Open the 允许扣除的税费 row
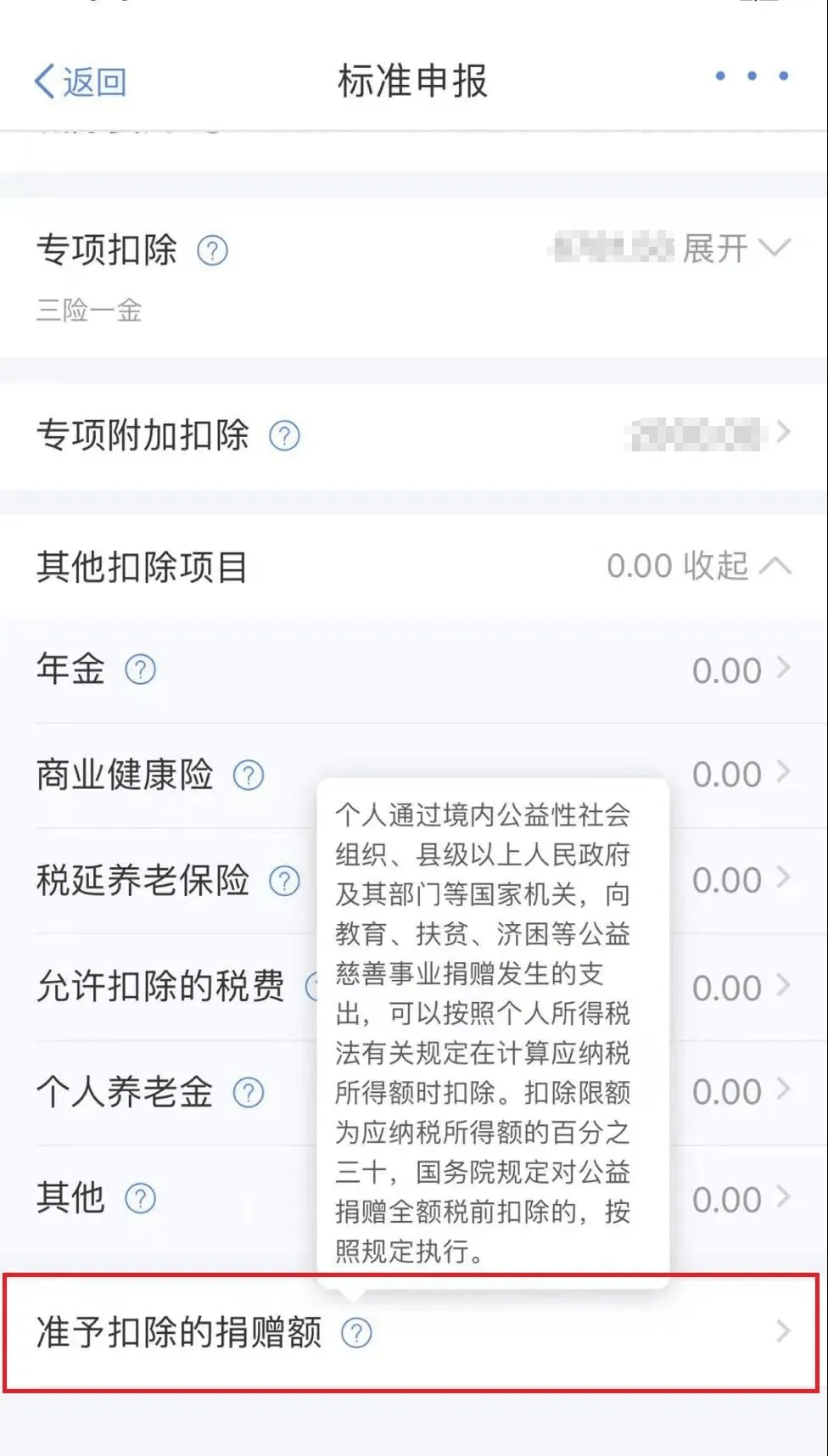Viewport: 828px width, 1456px height. tap(414, 987)
